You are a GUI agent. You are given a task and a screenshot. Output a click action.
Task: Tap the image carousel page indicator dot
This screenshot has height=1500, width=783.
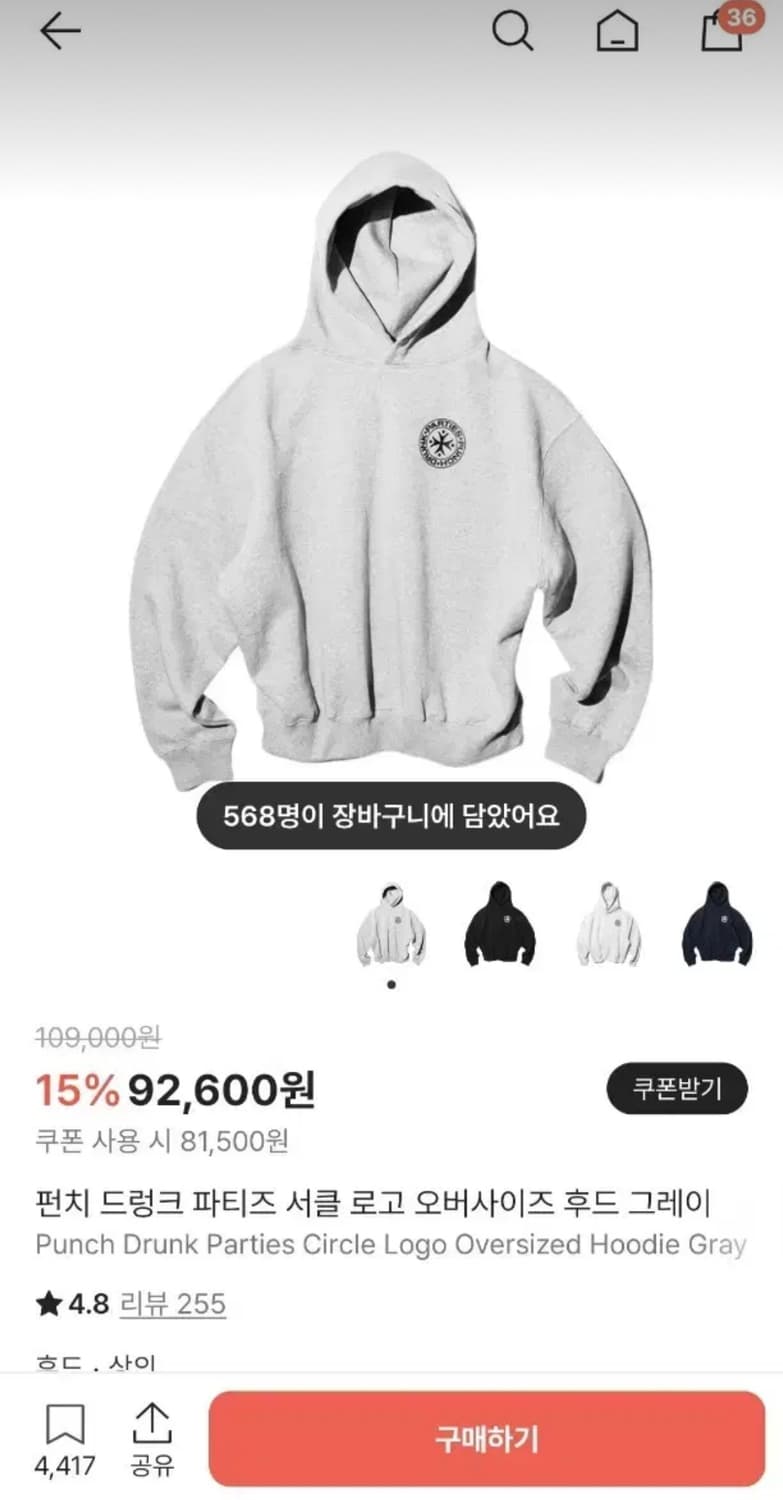(390, 985)
